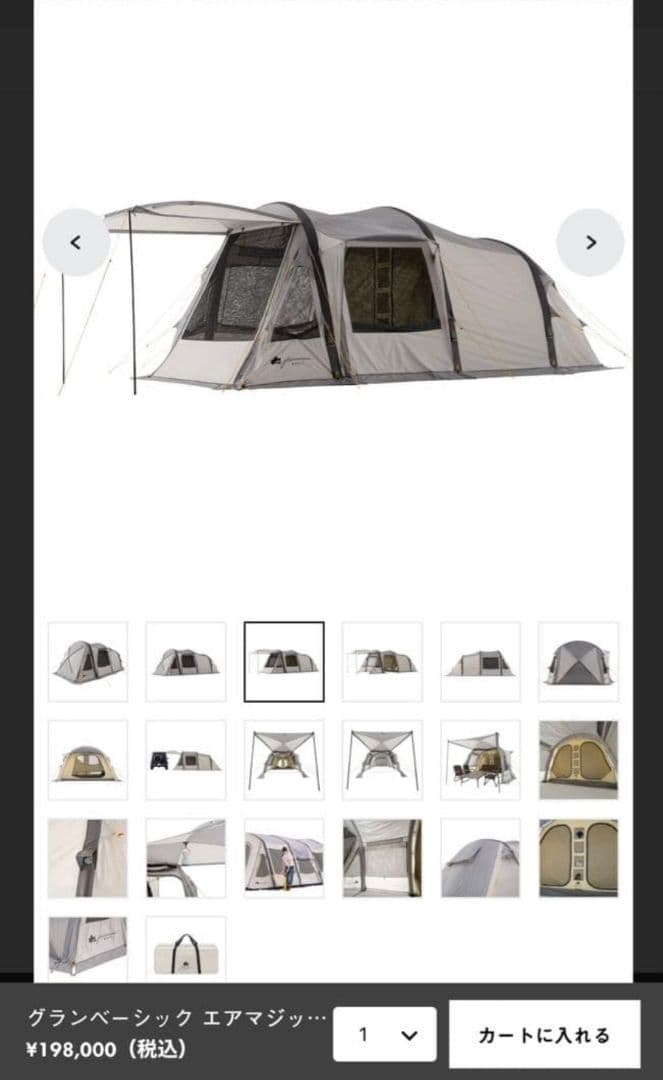Show the next product image
Screen dimensions: 663x1080
590,242
